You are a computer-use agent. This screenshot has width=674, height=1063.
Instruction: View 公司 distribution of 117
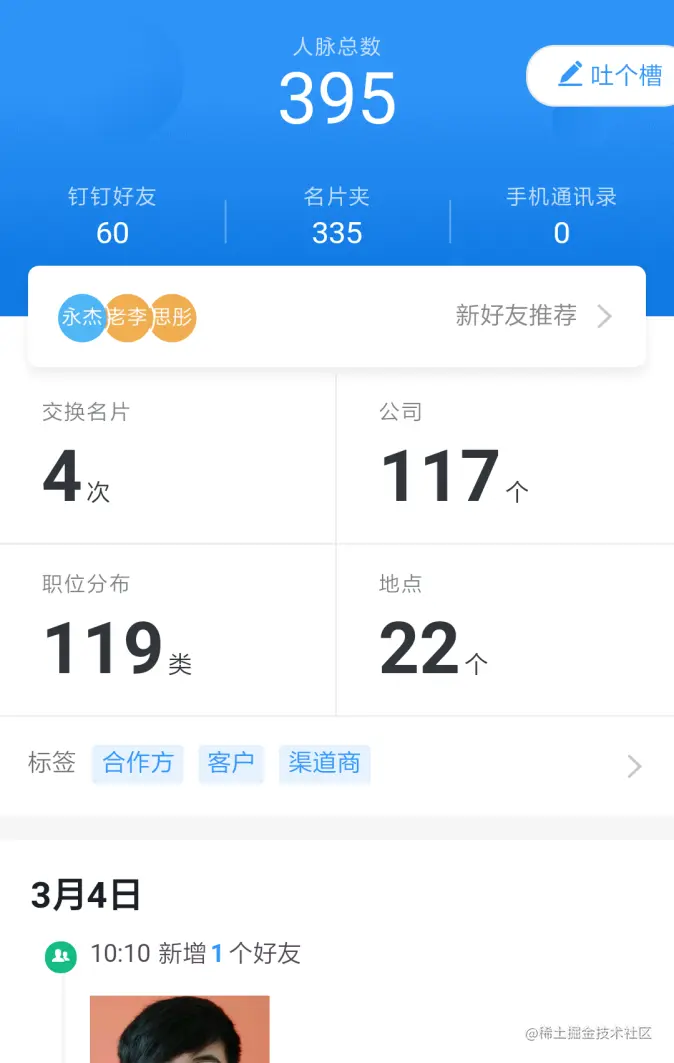[x=505, y=458]
